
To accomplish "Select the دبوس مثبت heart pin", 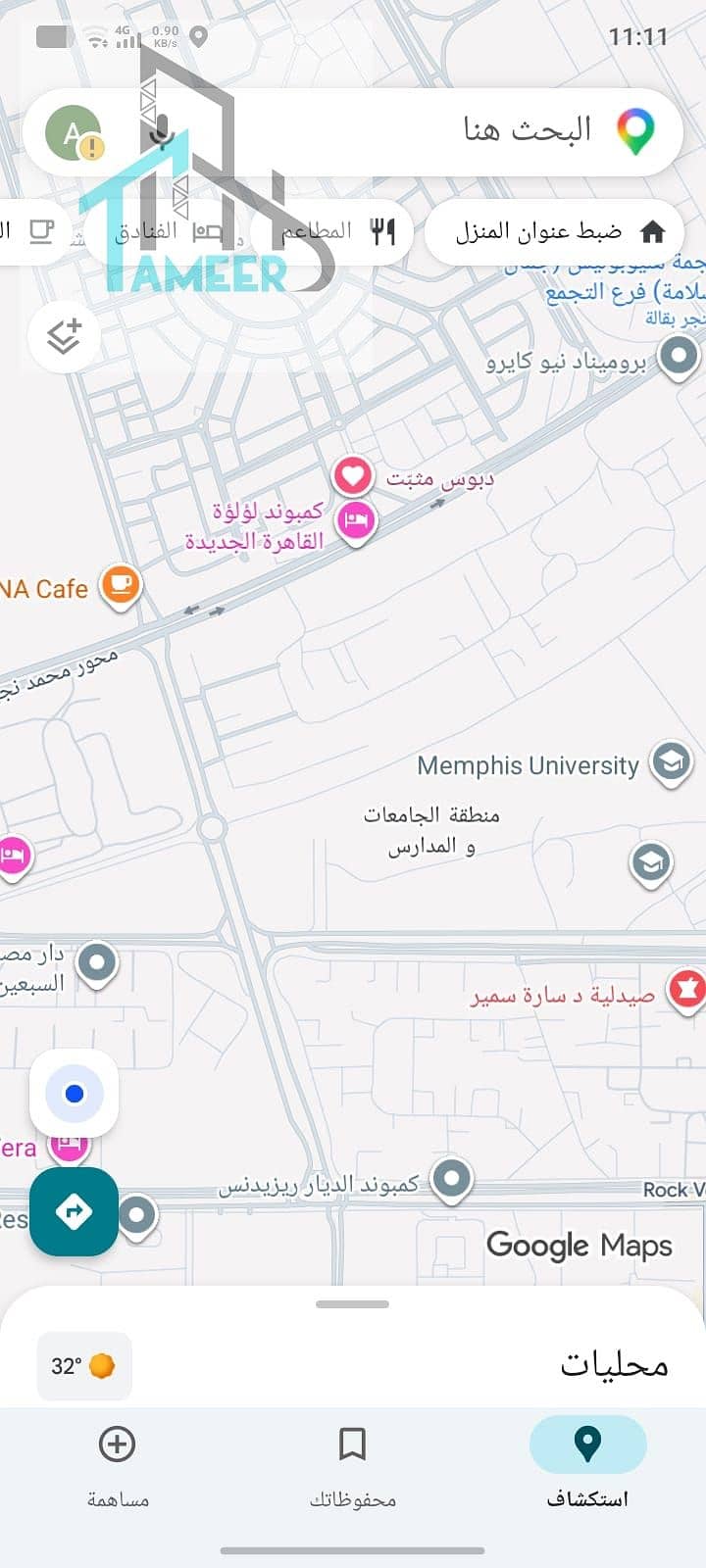I will click(x=353, y=477).
